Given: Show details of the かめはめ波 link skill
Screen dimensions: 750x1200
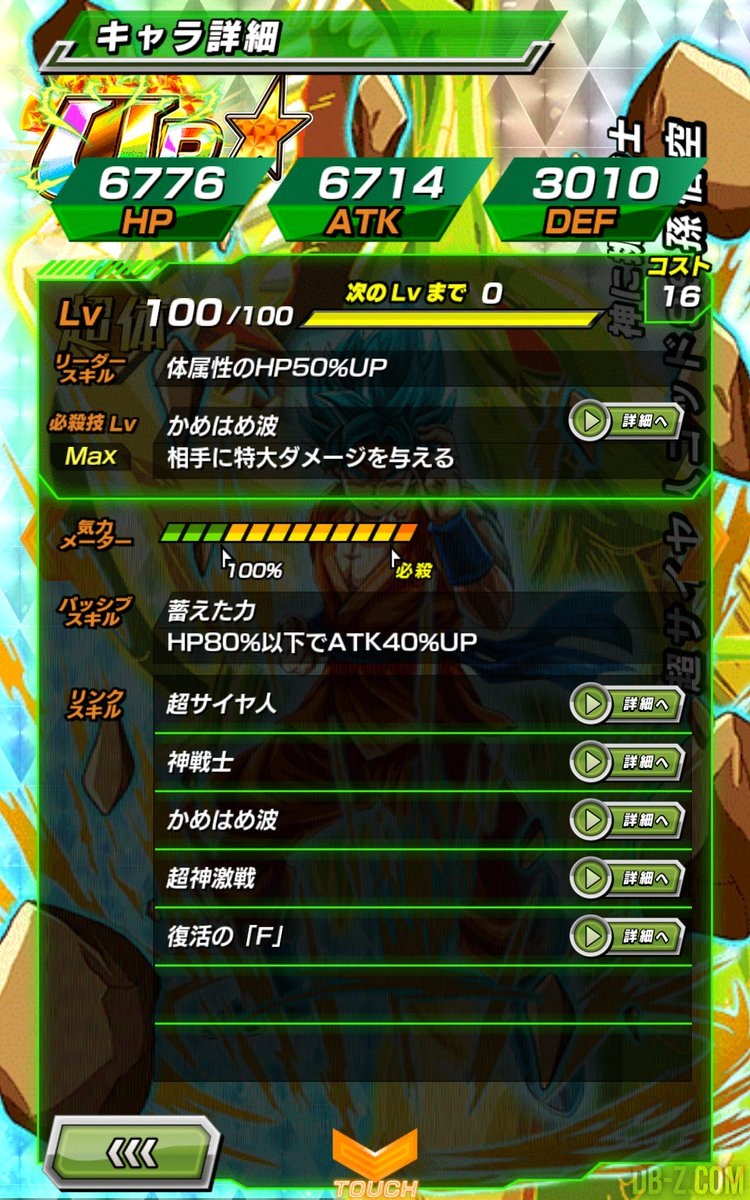Looking at the screenshot, I should (626, 820).
